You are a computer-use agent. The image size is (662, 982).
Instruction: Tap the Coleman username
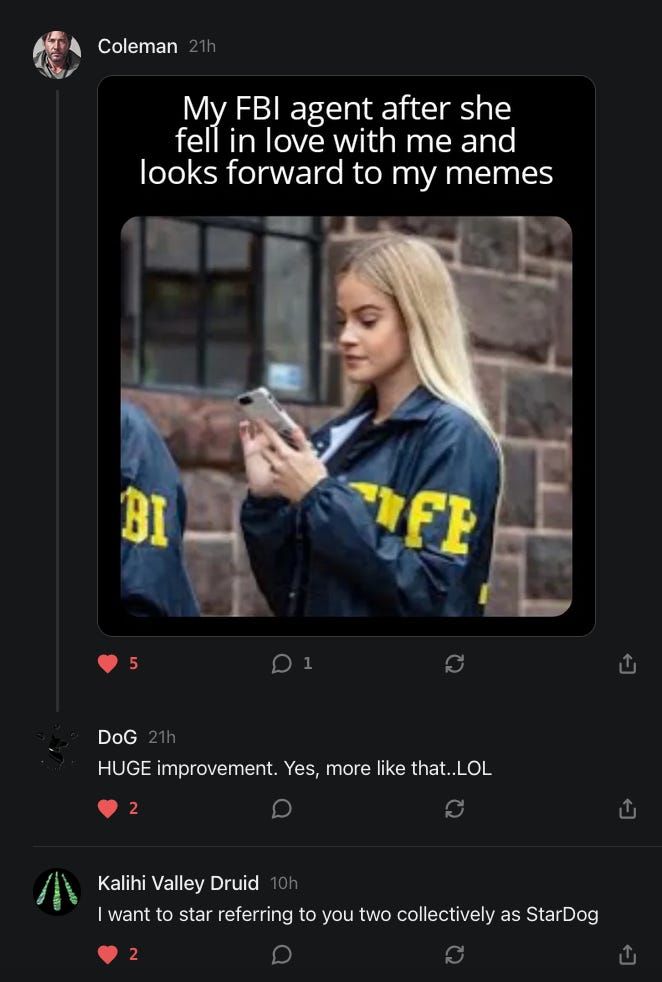[137, 46]
